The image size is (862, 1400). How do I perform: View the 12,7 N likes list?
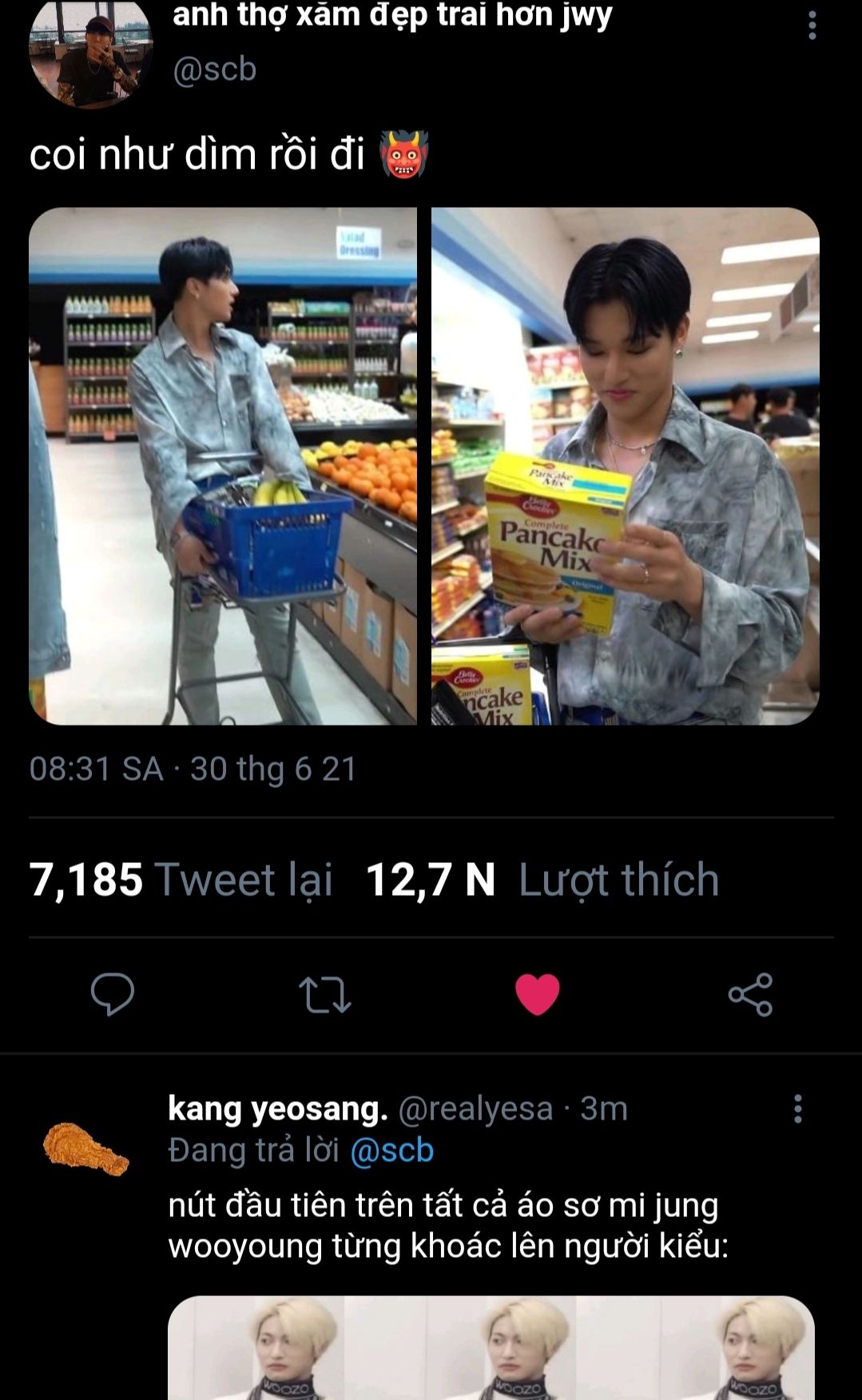pos(542,880)
